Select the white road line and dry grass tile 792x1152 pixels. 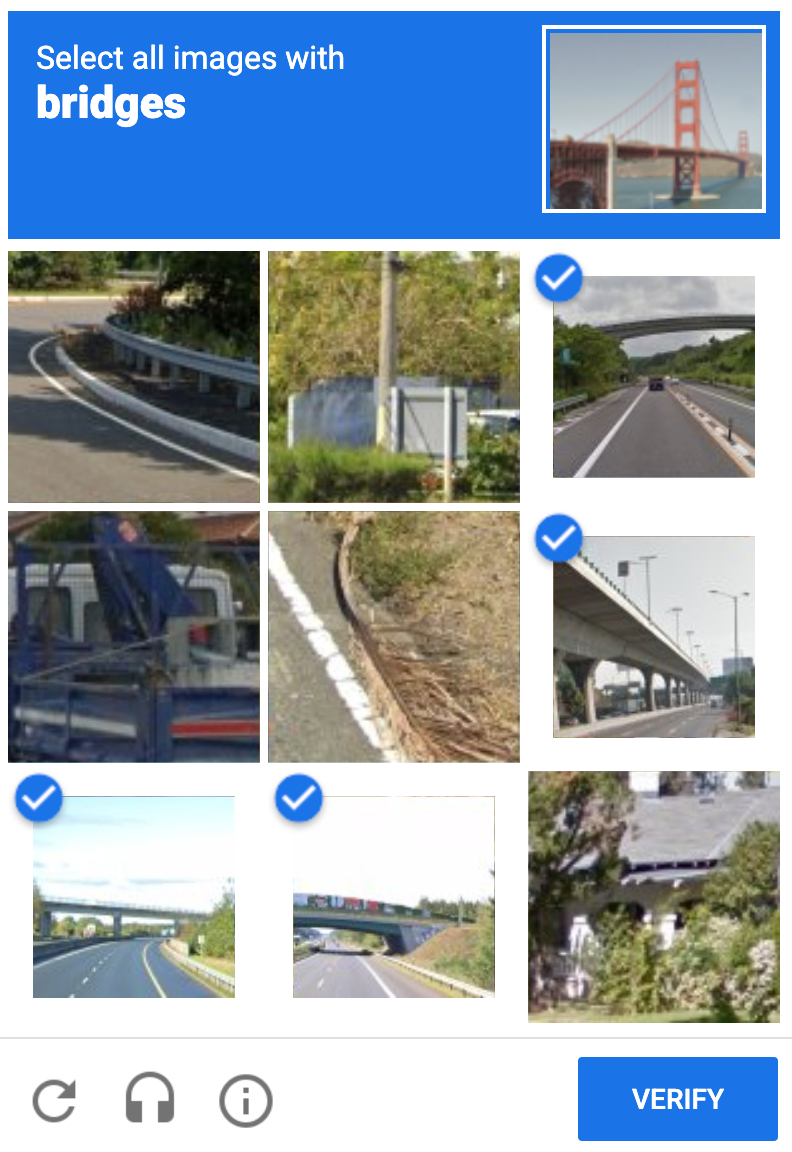[394, 637]
